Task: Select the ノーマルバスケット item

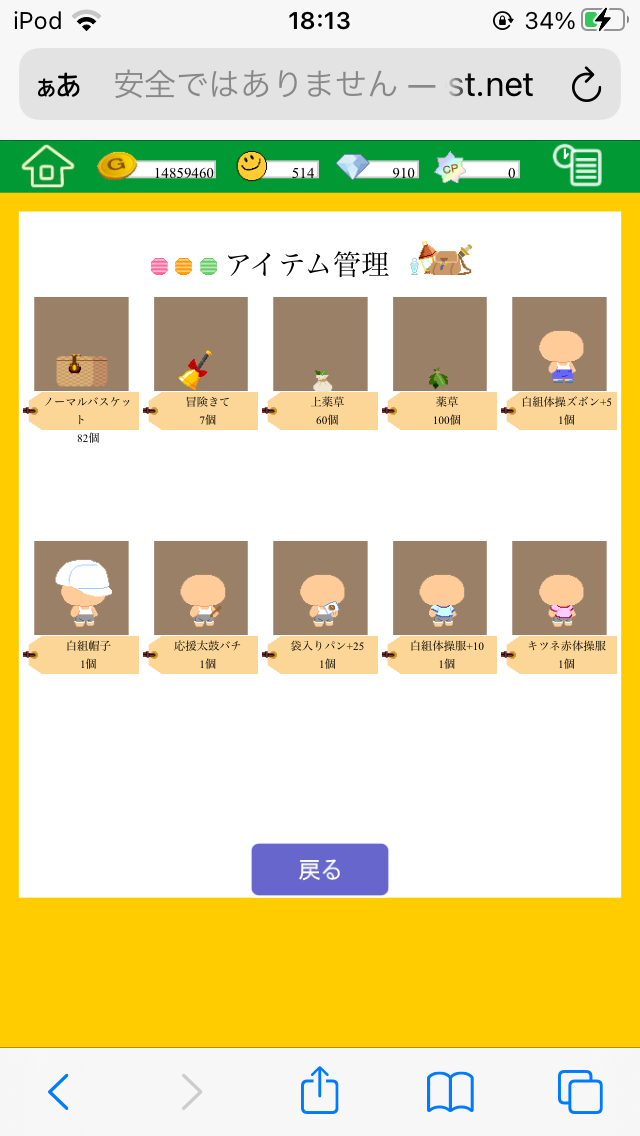Action: (x=81, y=345)
